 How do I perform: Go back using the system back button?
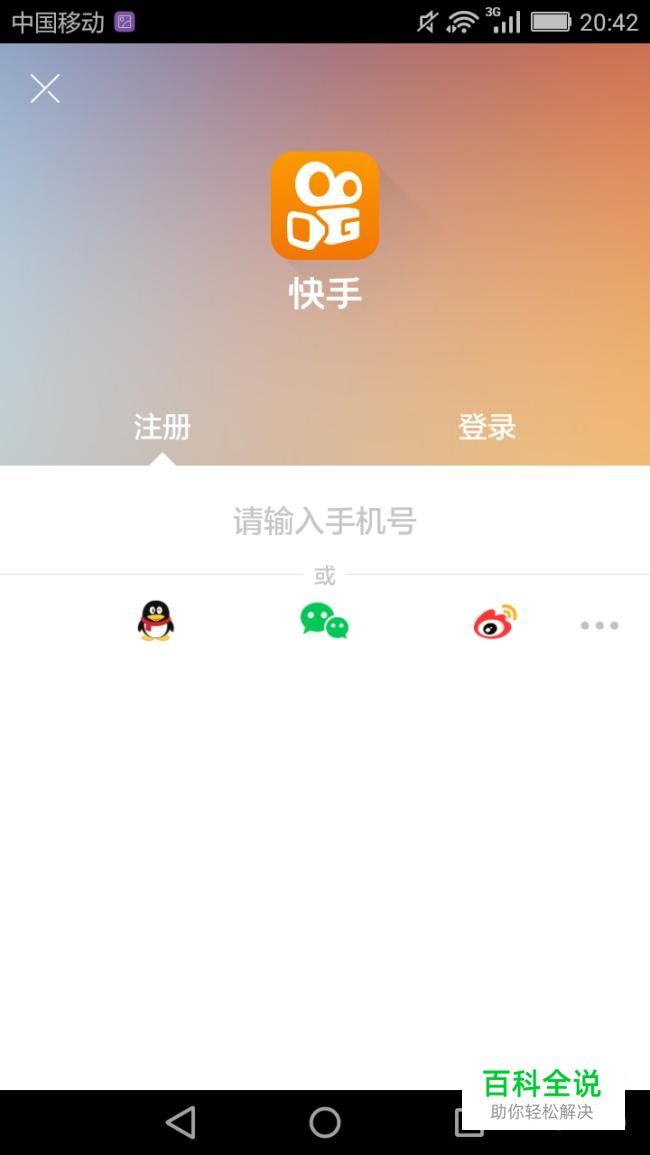pos(181,1122)
